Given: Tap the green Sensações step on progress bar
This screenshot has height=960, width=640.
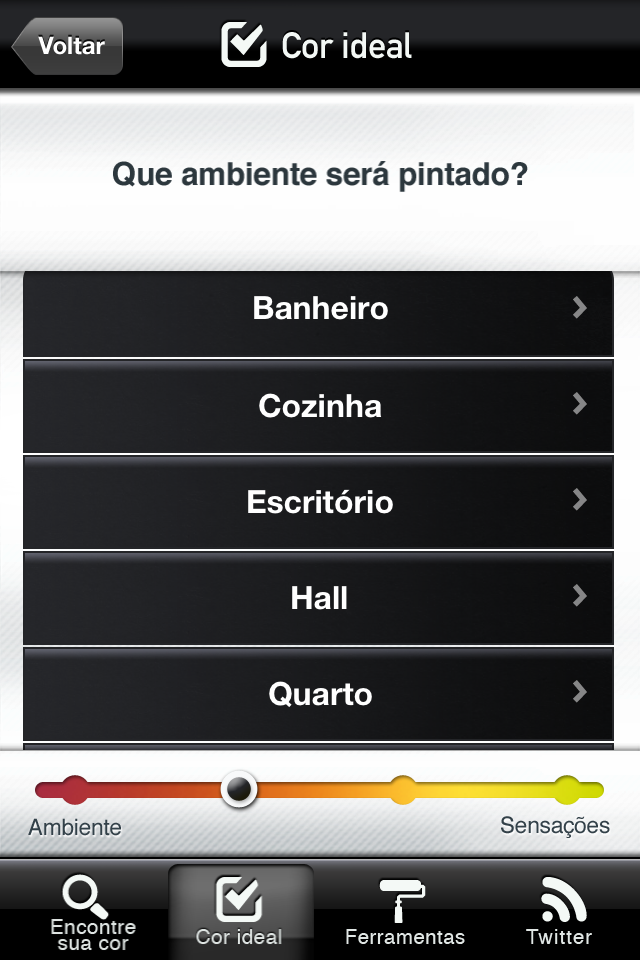Looking at the screenshot, I should pyautogui.click(x=567, y=790).
